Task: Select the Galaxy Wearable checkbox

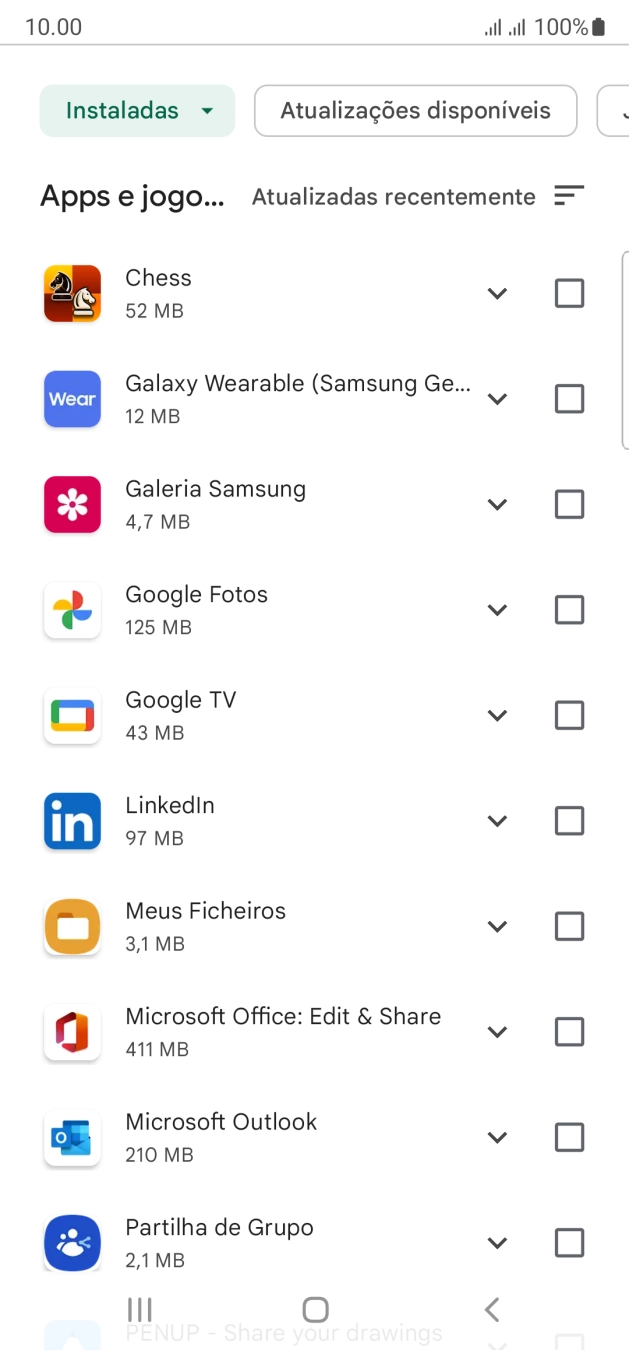Action: pos(569,399)
